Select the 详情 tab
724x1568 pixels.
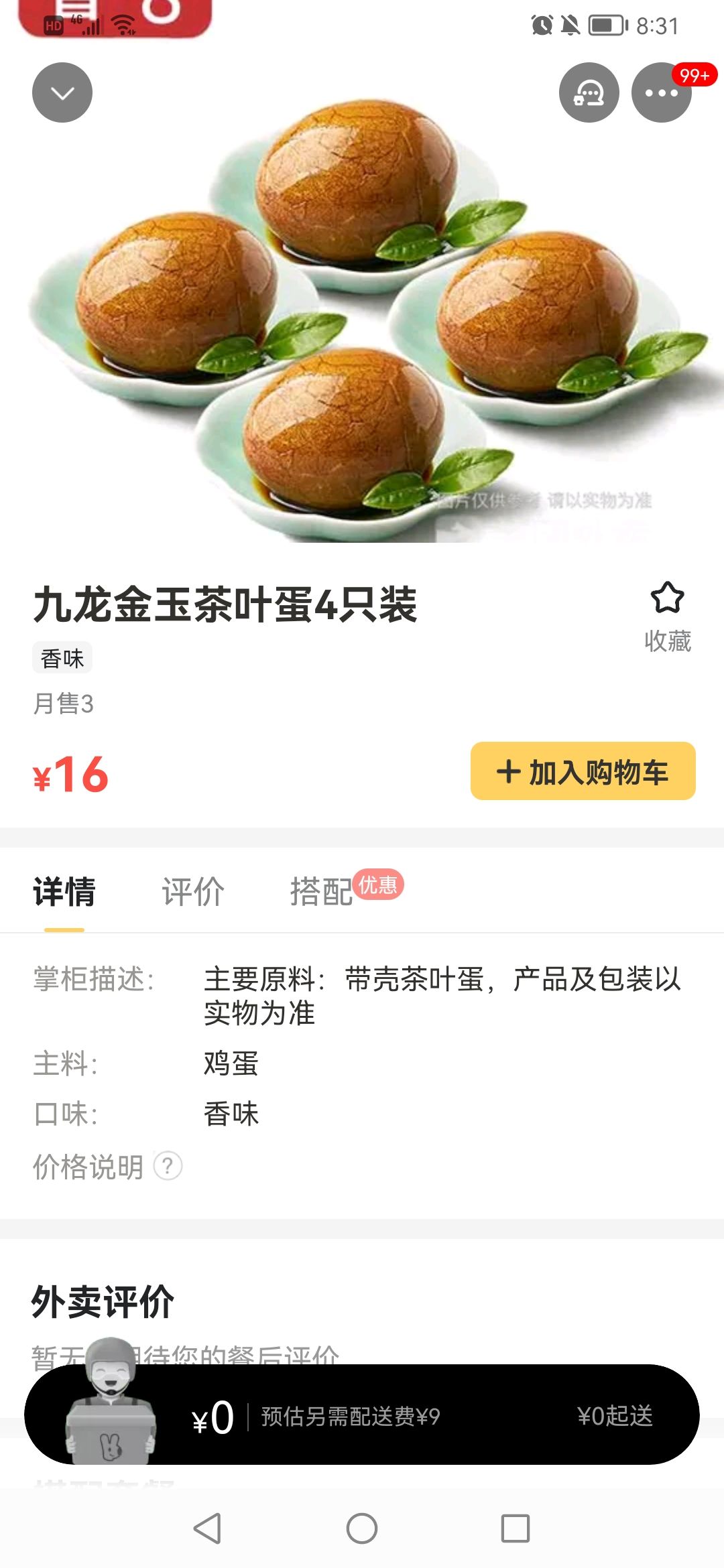tap(64, 892)
